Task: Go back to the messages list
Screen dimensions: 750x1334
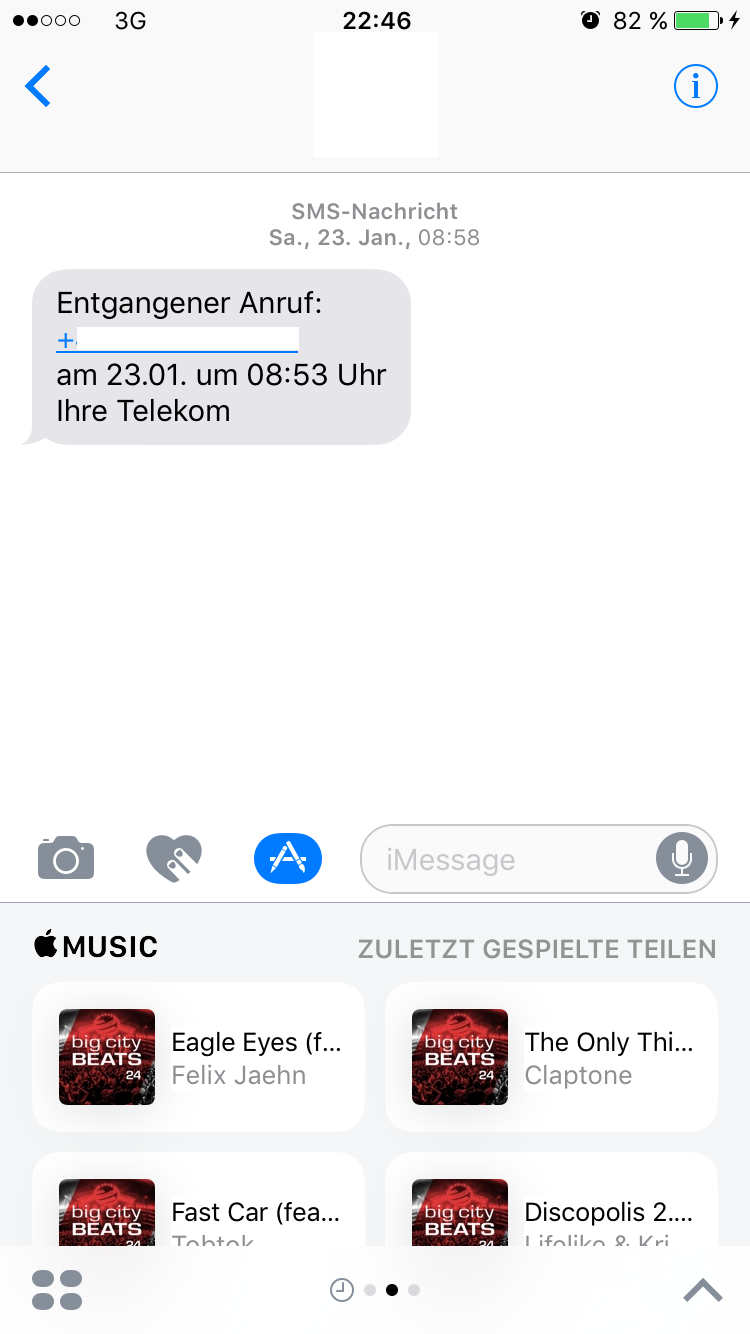Action: pos(38,87)
